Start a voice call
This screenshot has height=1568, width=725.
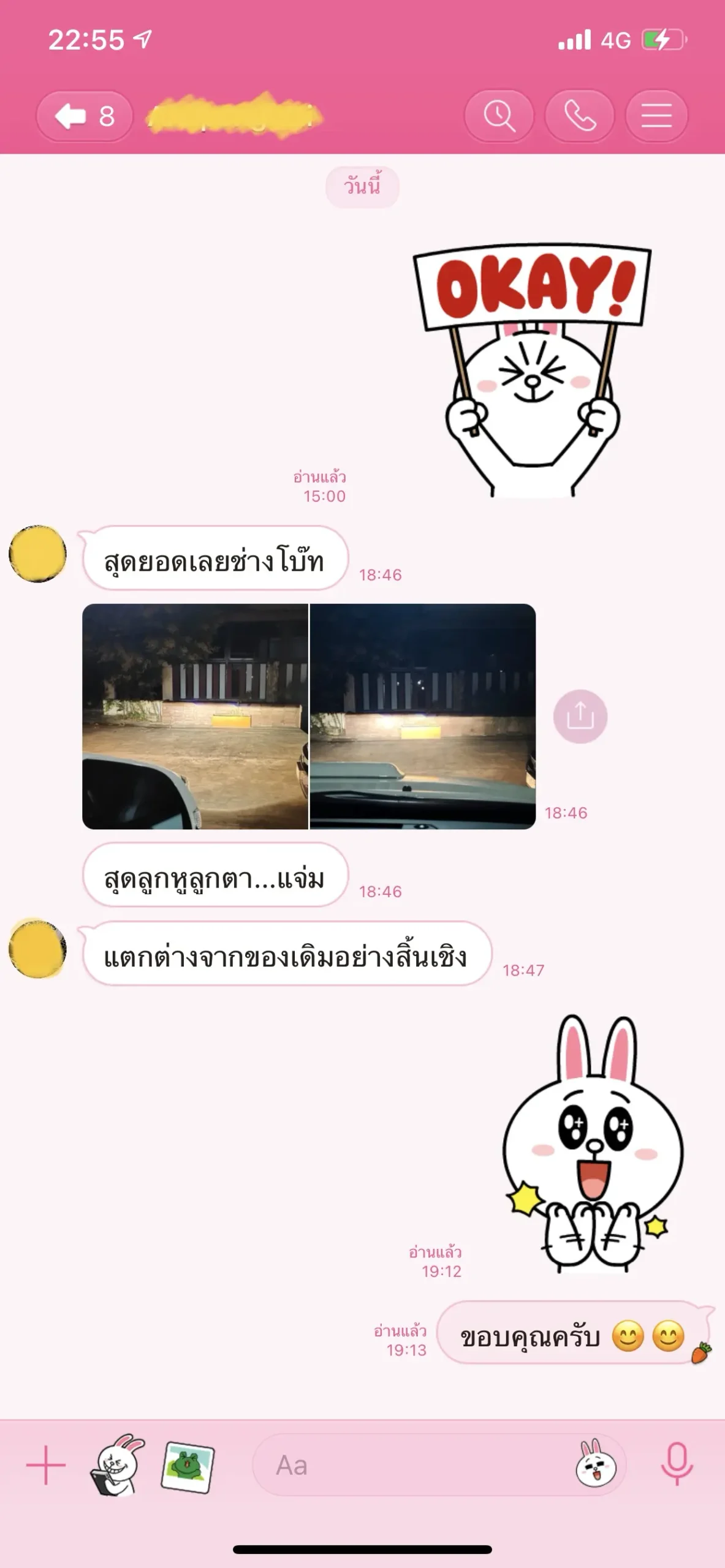[579, 116]
